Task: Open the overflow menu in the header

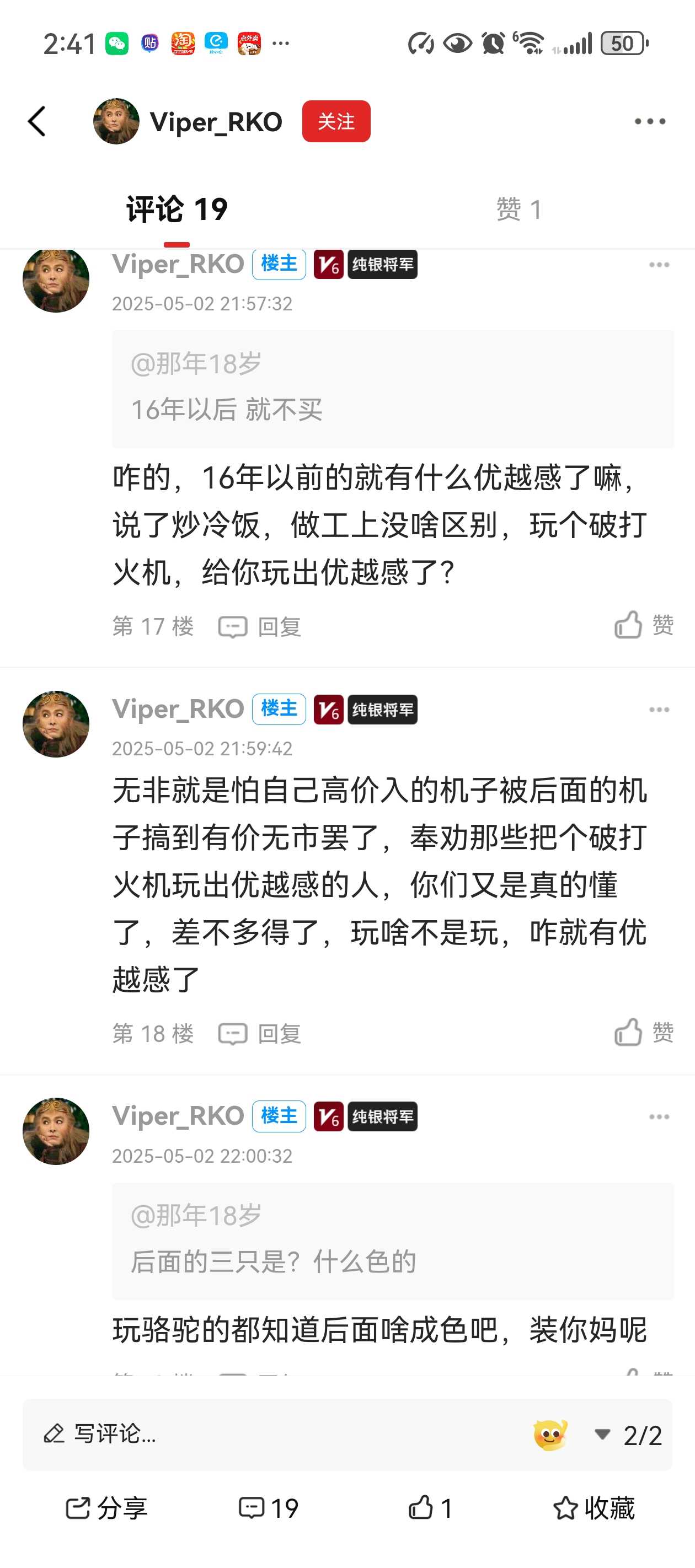Action: (649, 121)
